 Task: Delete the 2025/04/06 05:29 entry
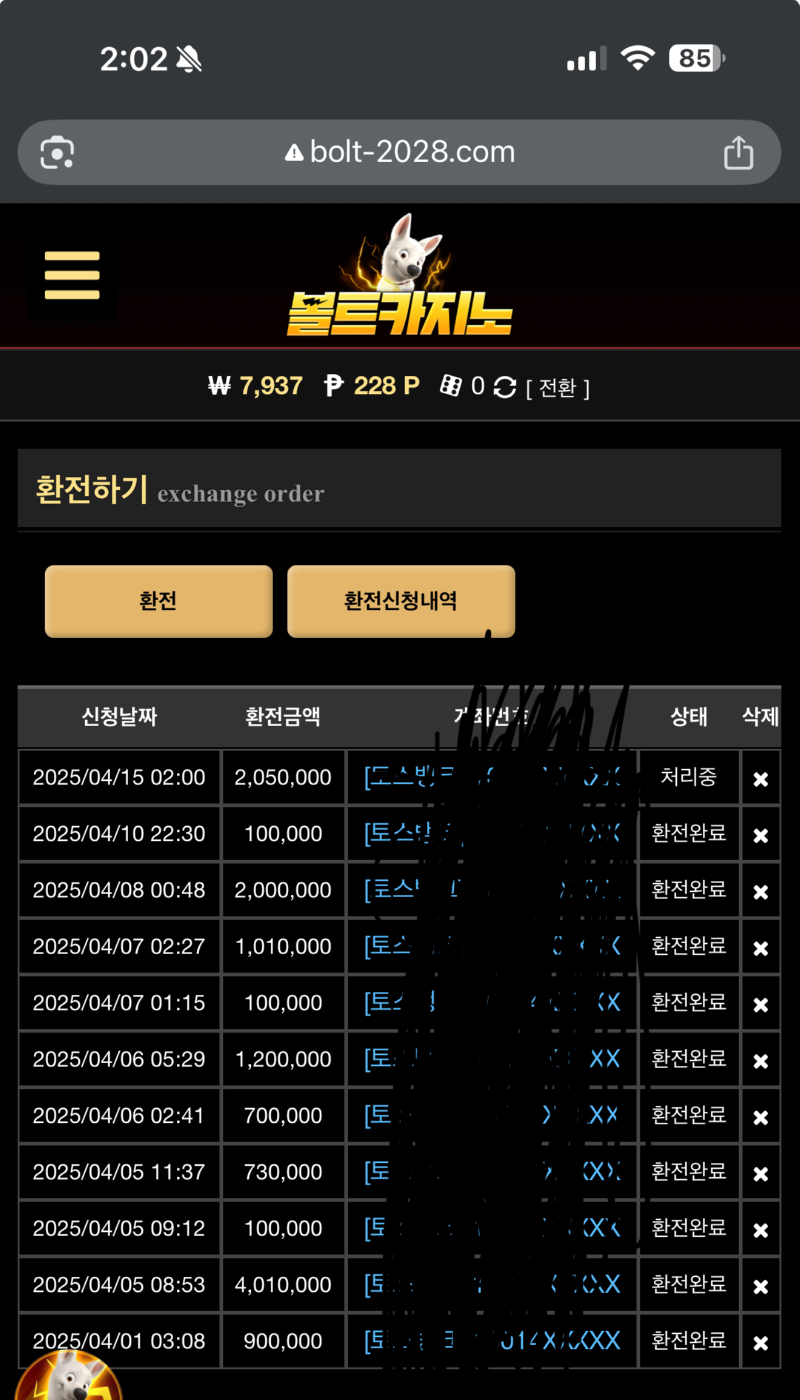[760, 1061]
